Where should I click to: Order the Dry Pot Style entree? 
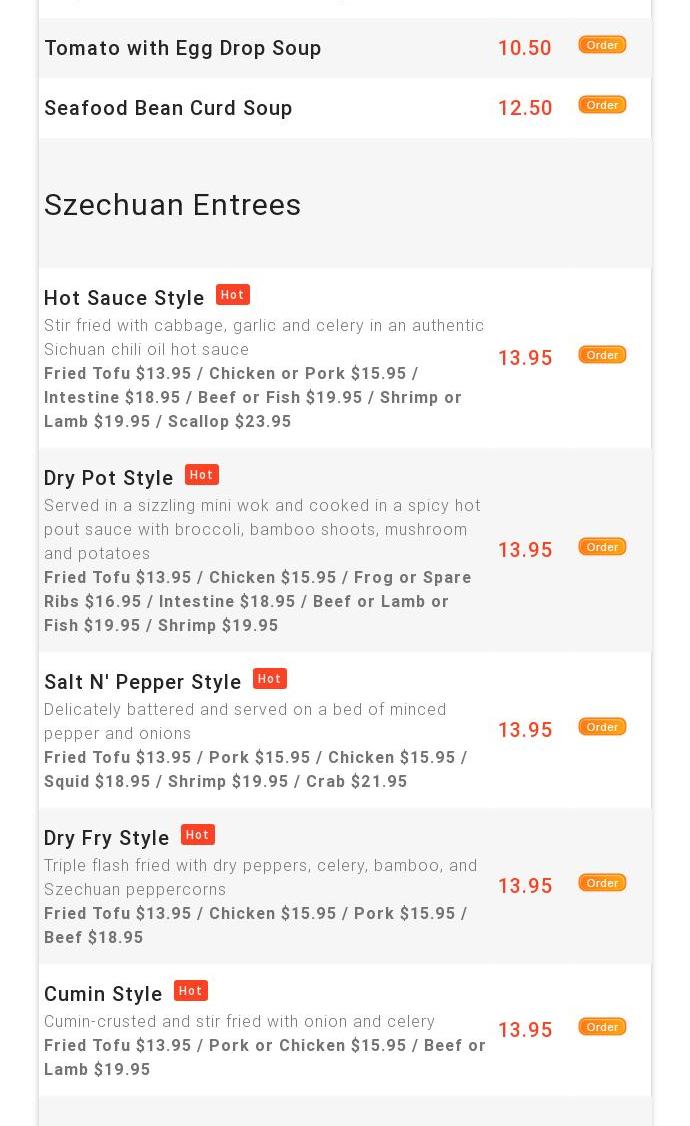click(602, 547)
